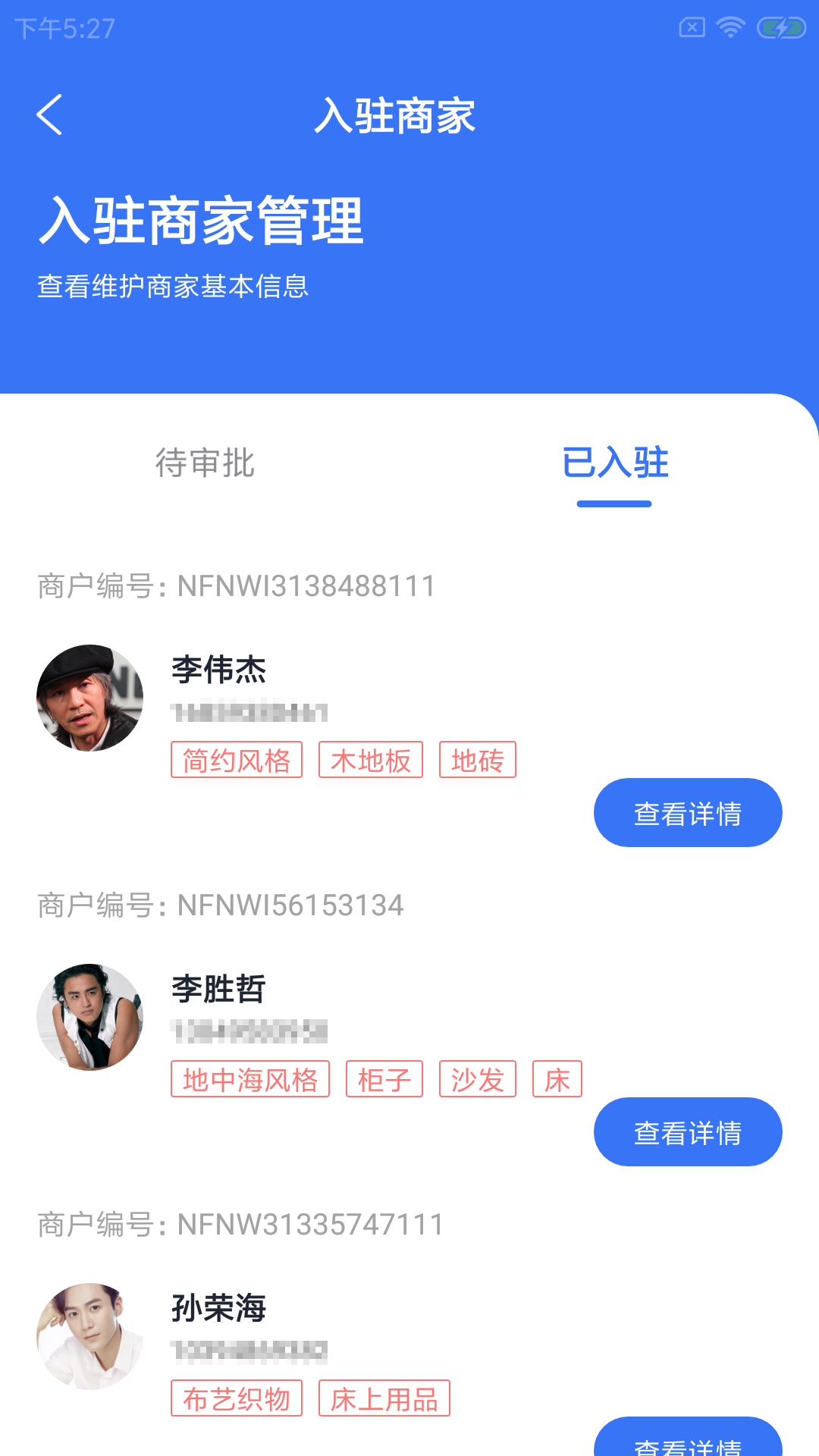Tap the 沙发 tag
The image size is (819, 1456).
click(x=477, y=1079)
